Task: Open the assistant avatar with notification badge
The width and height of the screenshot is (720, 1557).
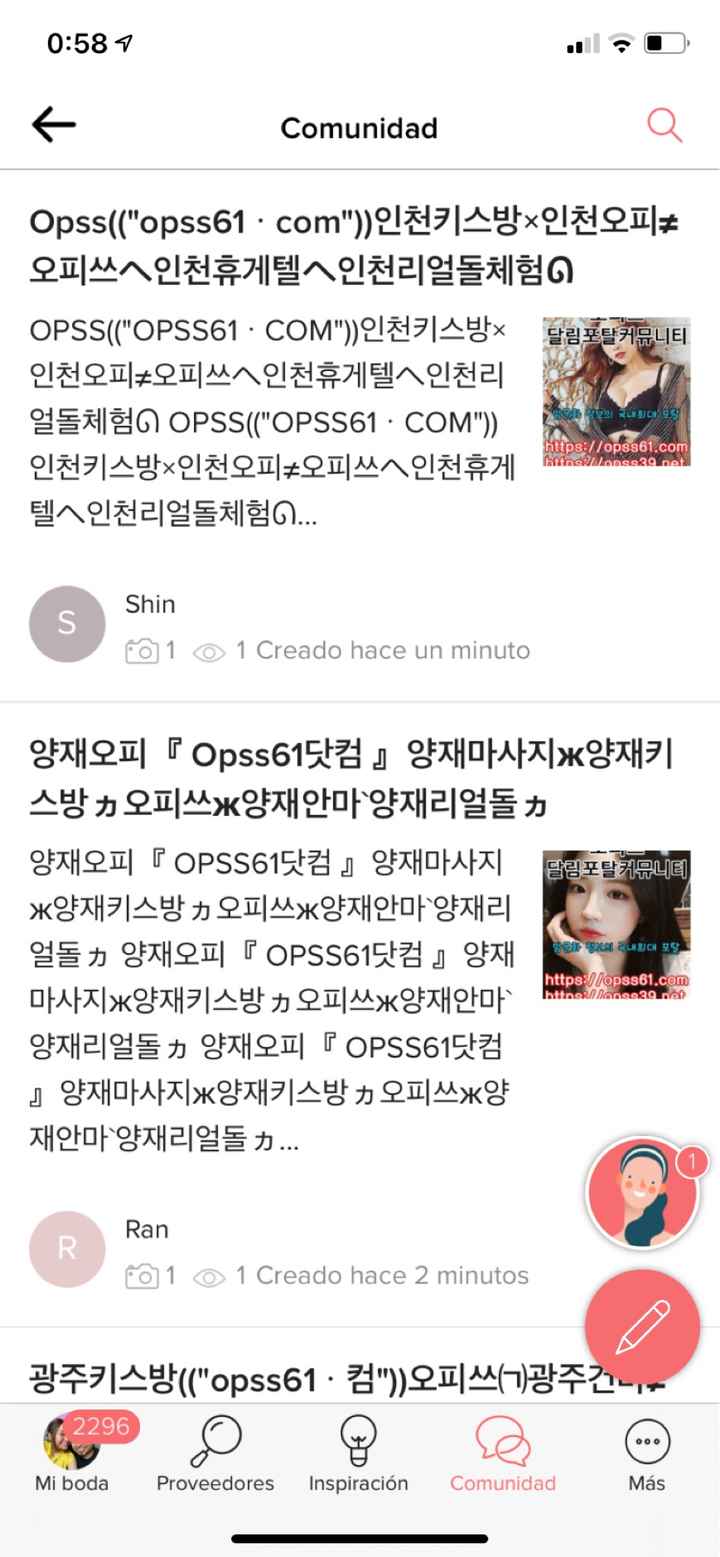Action: coord(642,1194)
